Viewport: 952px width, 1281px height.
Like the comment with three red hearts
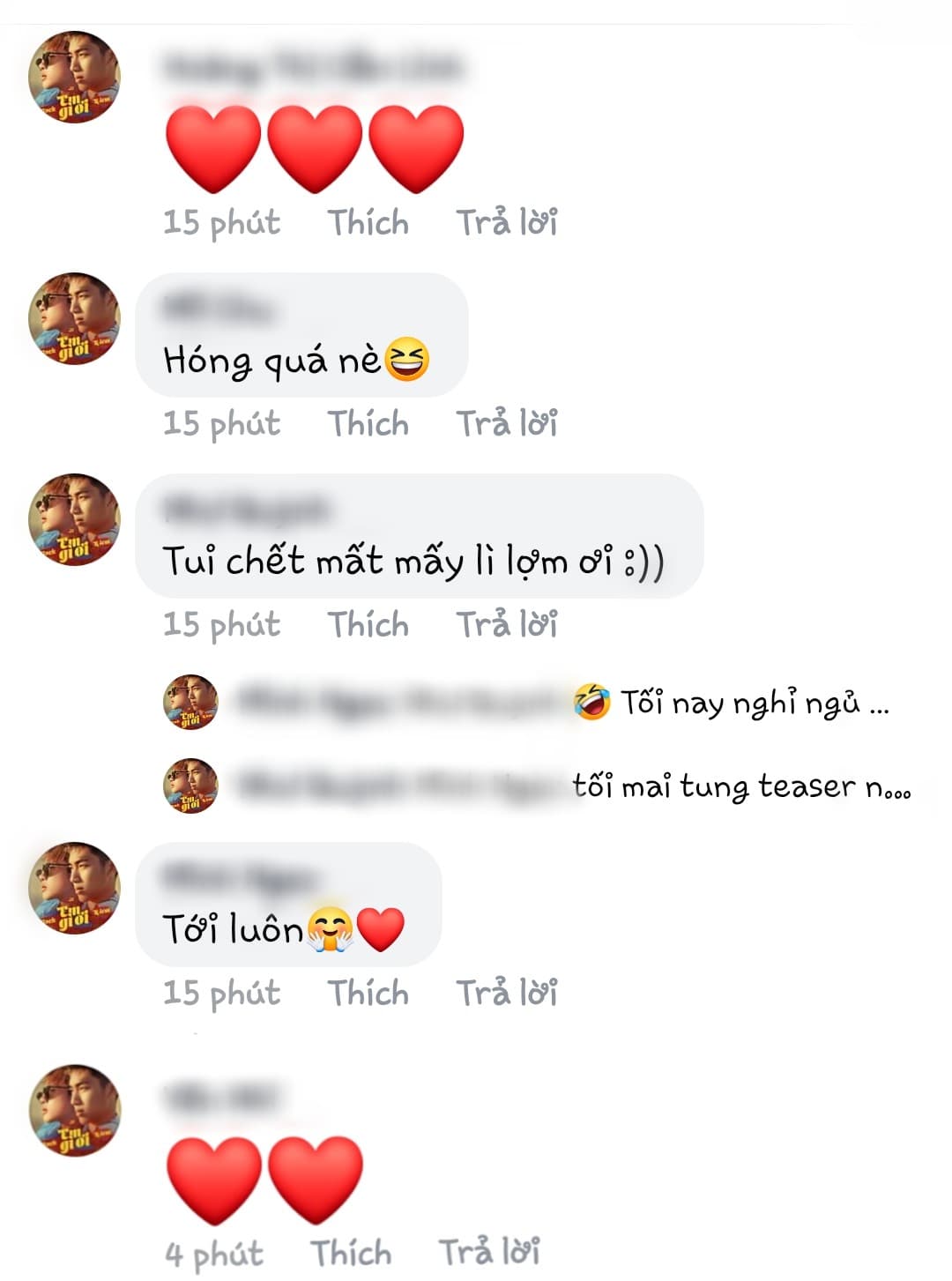point(368,222)
